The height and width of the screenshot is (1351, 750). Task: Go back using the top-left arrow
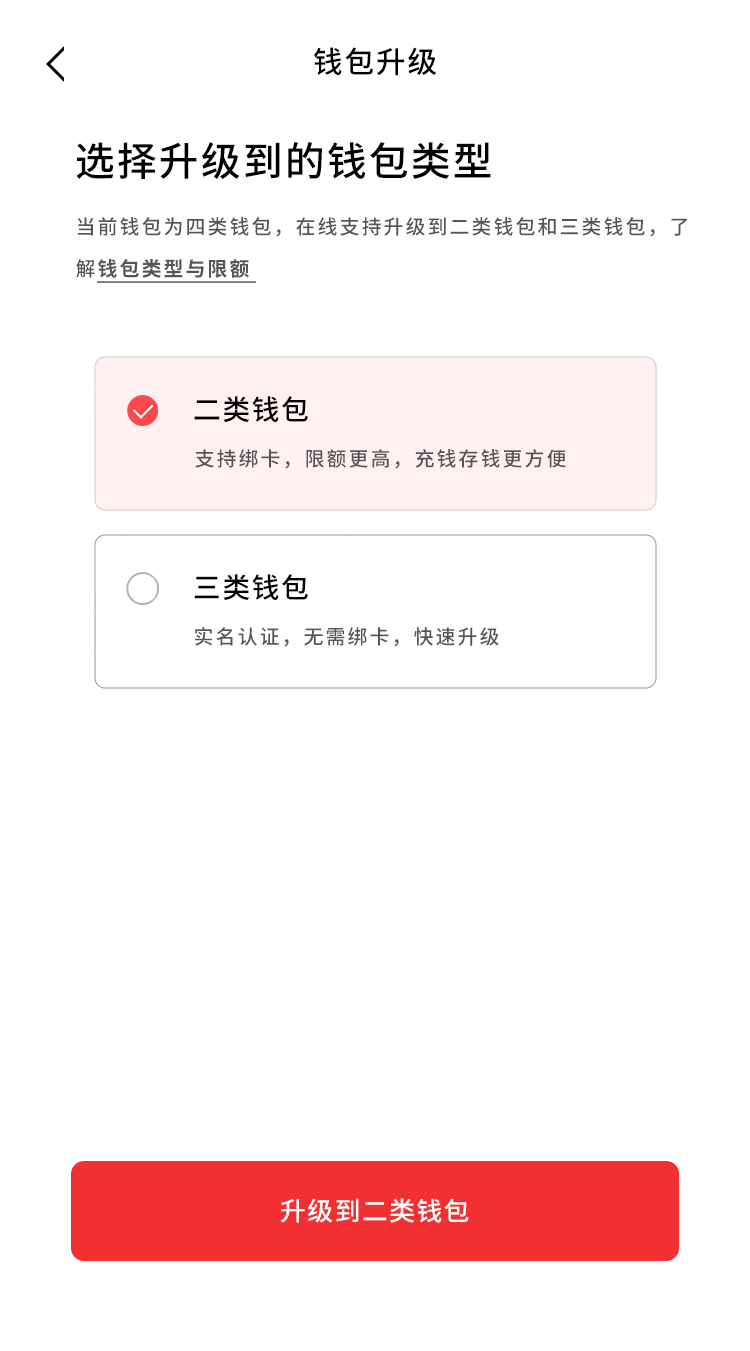click(x=56, y=63)
